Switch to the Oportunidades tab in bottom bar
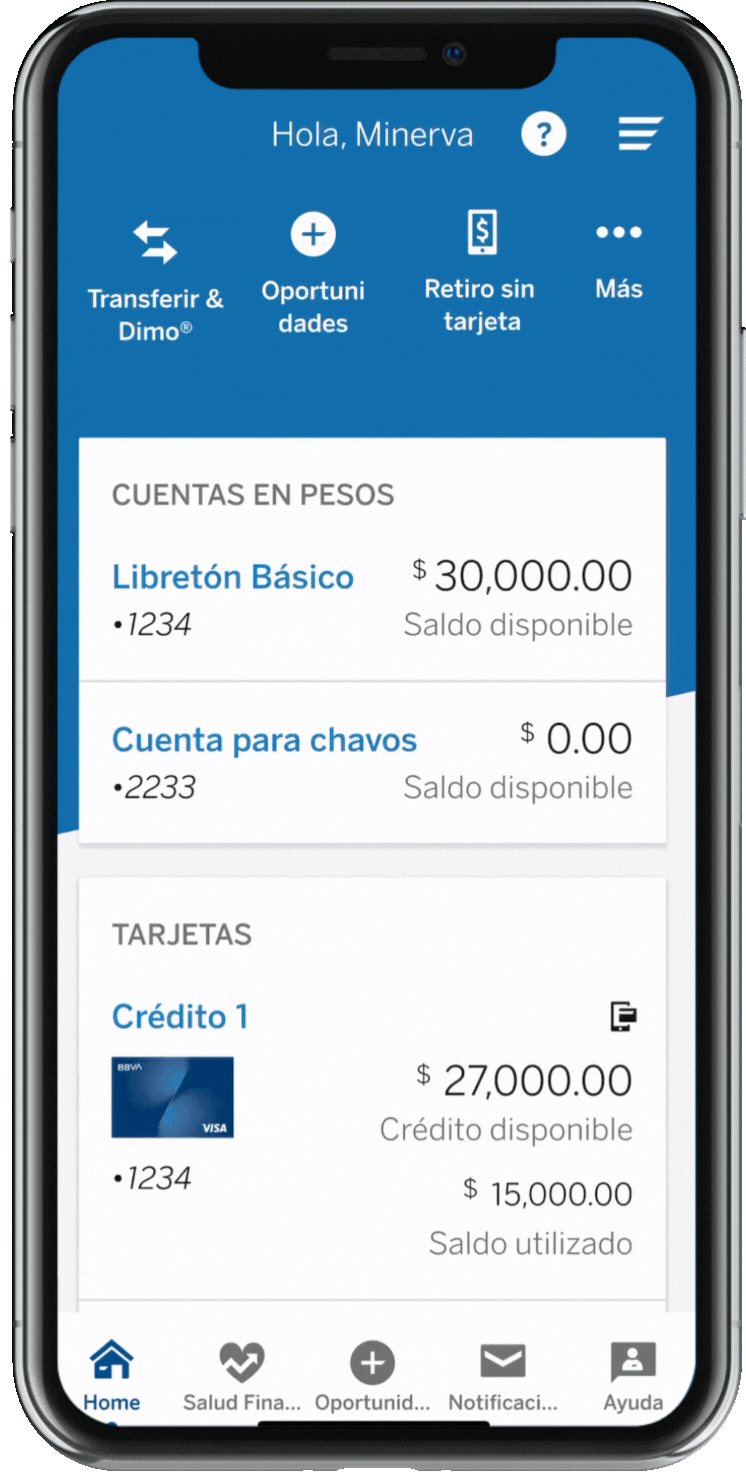This screenshot has height=1472, width=746. click(372, 1376)
